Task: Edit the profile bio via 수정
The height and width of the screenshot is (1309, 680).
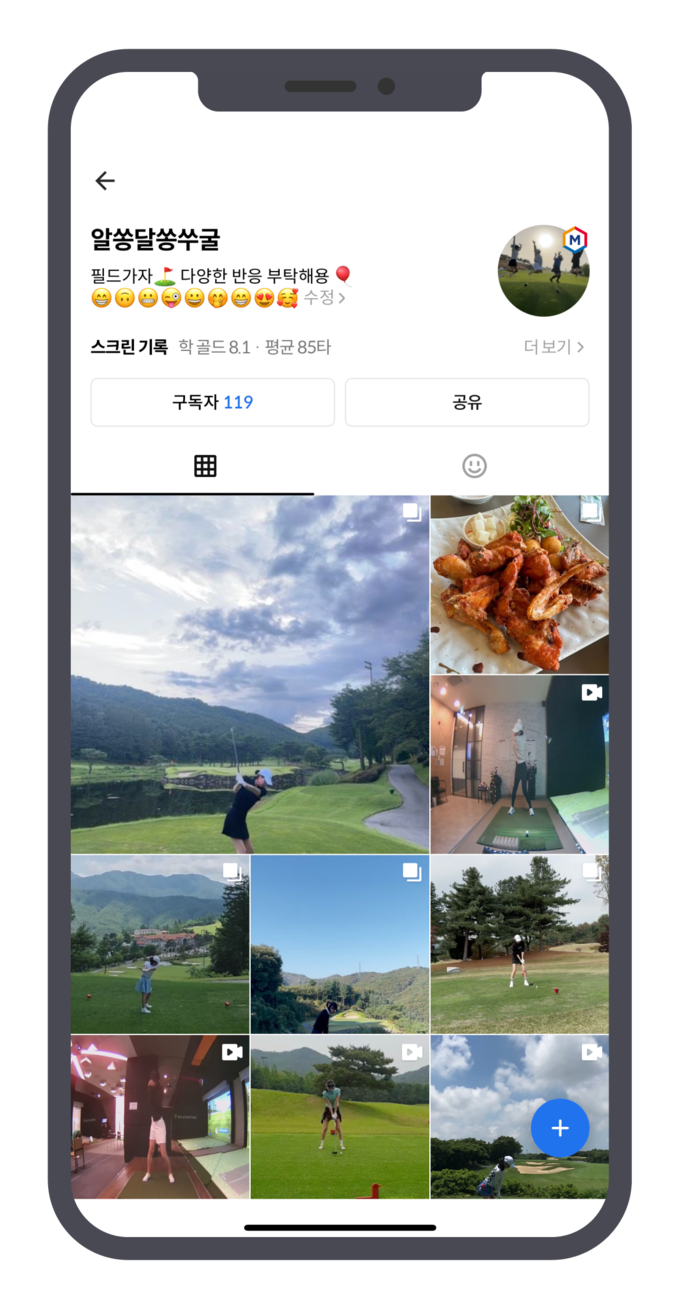Action: tap(324, 298)
